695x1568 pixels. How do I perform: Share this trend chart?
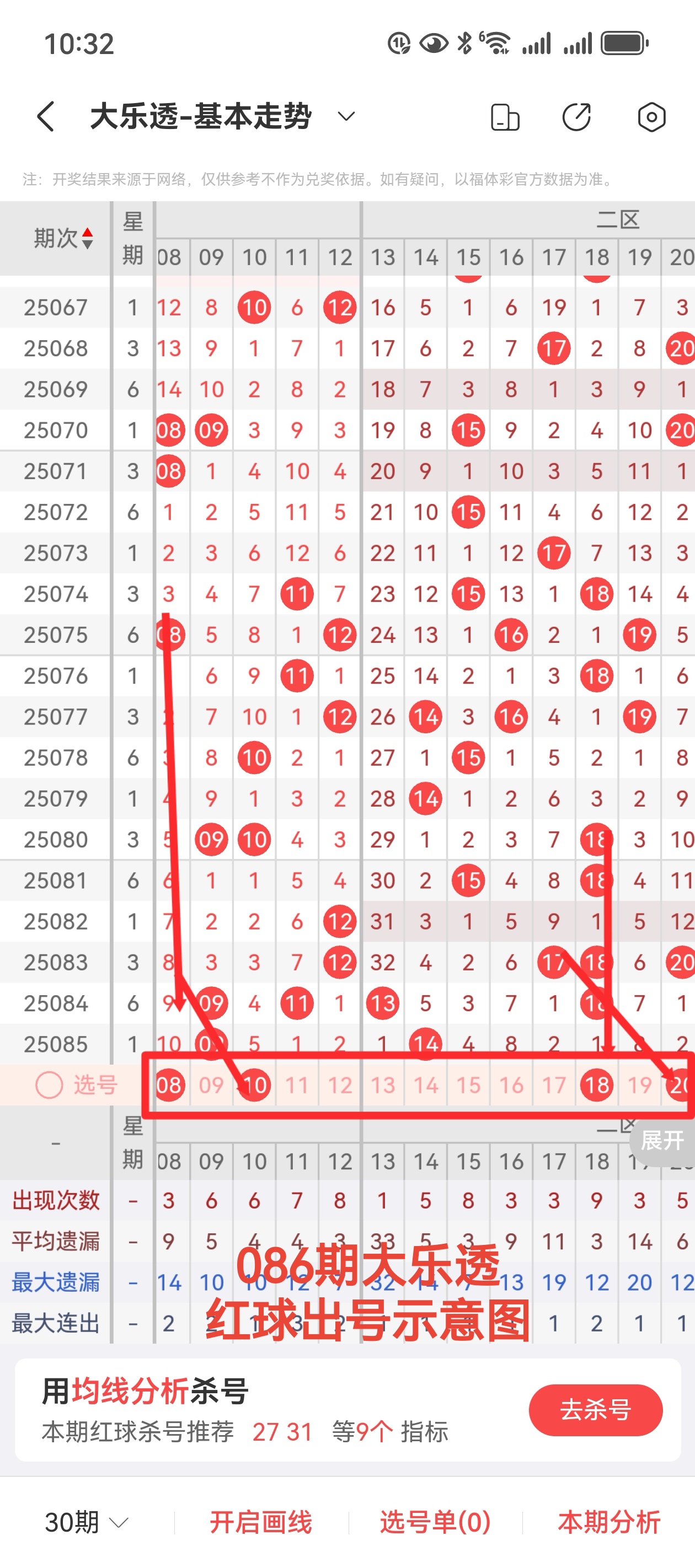coord(576,117)
